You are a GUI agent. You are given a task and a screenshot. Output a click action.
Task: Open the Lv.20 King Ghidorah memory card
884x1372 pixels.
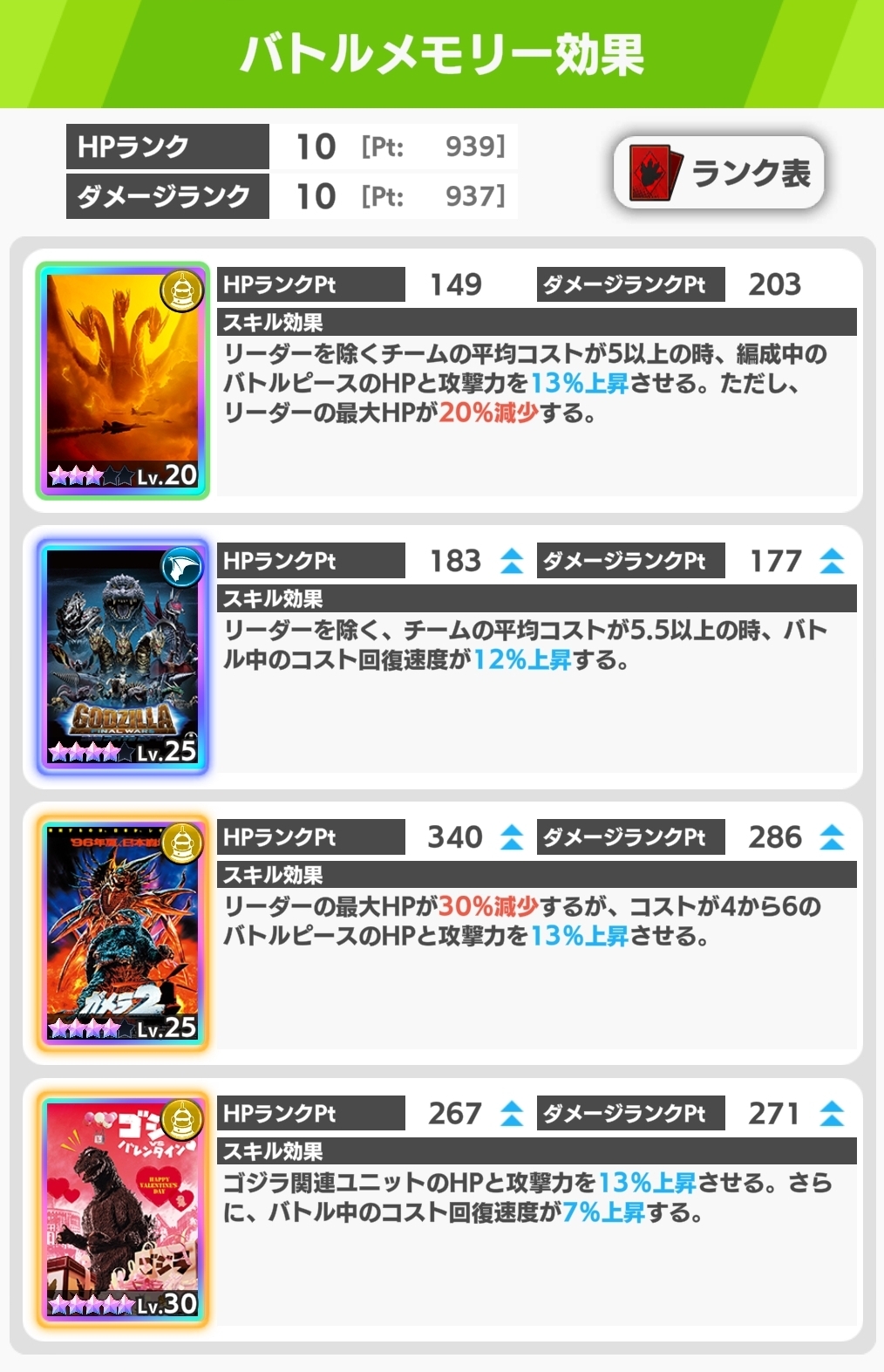122,380
